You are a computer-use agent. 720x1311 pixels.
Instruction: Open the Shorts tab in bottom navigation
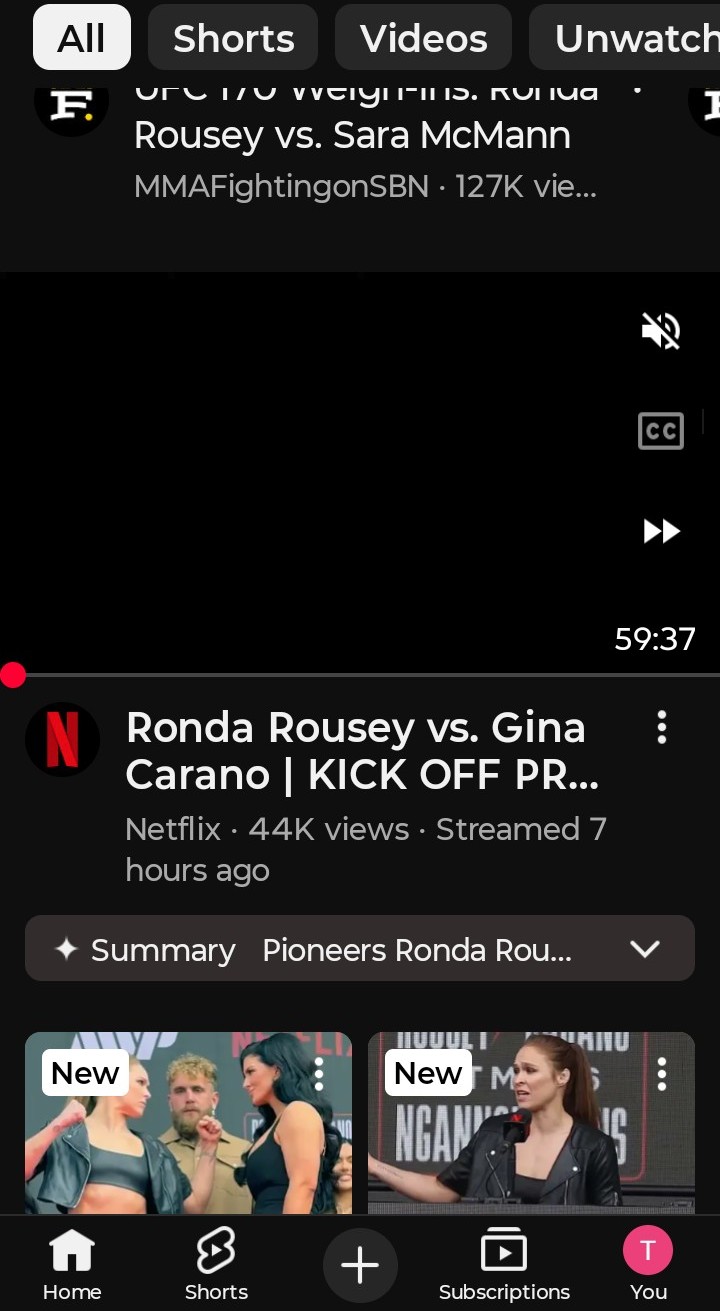pyautogui.click(x=216, y=1264)
